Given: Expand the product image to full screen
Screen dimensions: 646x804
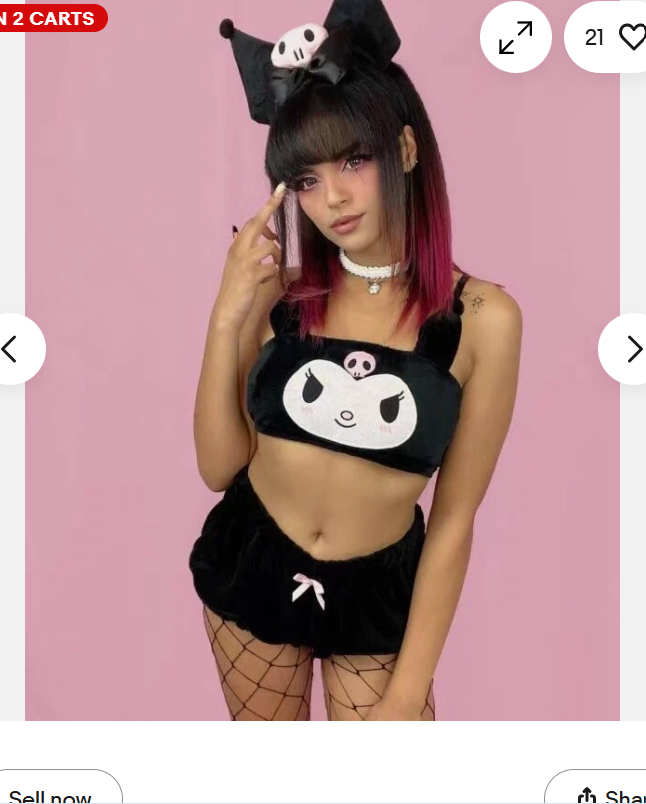Looking at the screenshot, I should coord(516,38).
